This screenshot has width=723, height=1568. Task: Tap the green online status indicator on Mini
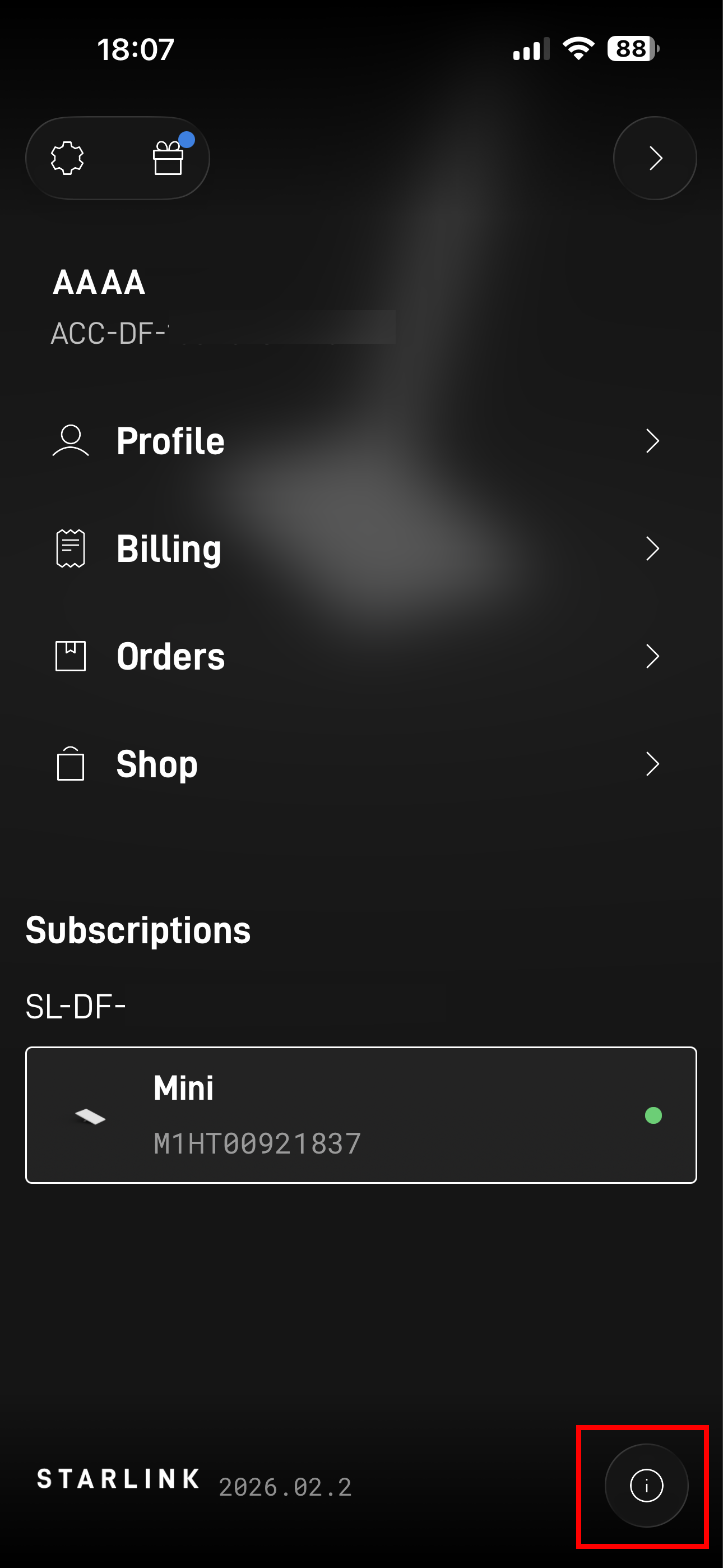coord(654,1115)
